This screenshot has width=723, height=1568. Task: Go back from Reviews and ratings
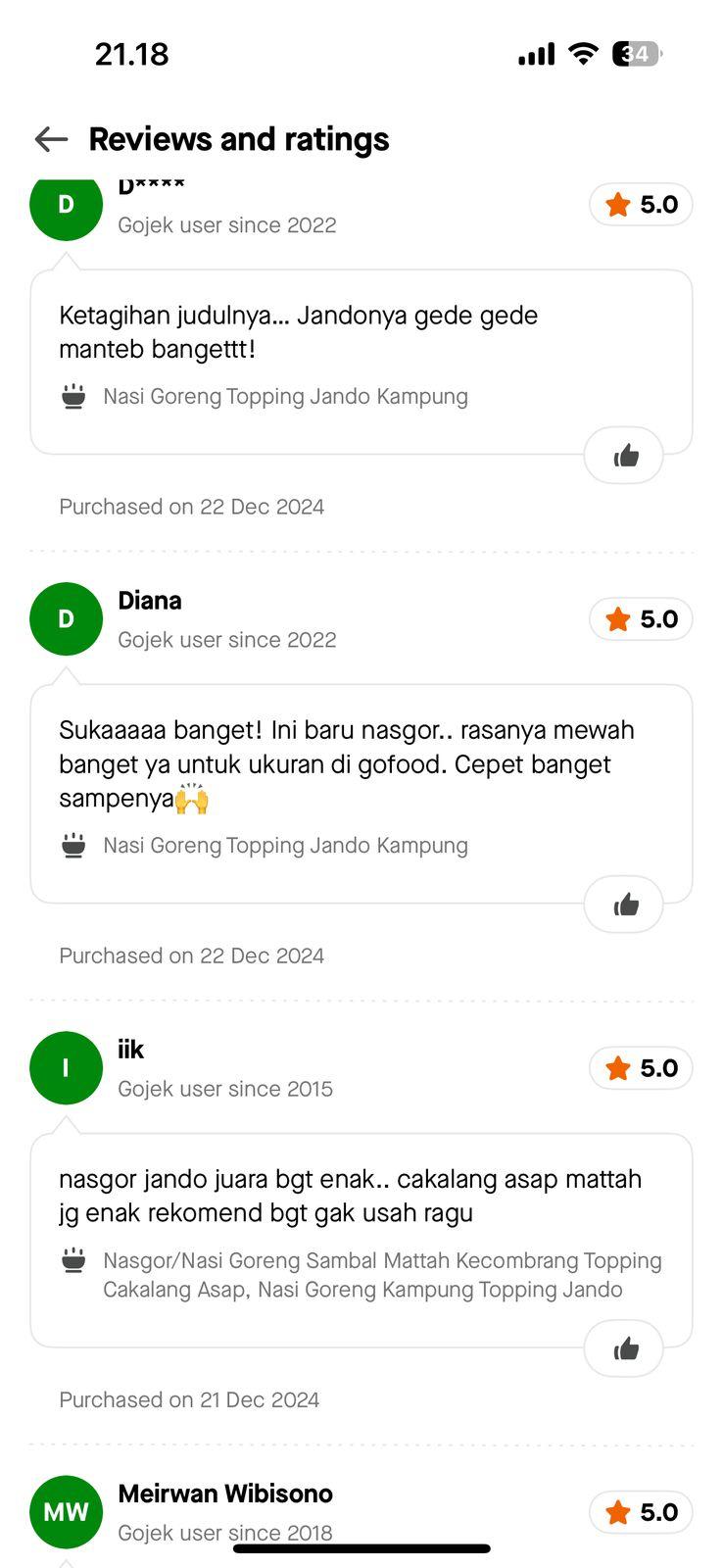[x=51, y=139]
